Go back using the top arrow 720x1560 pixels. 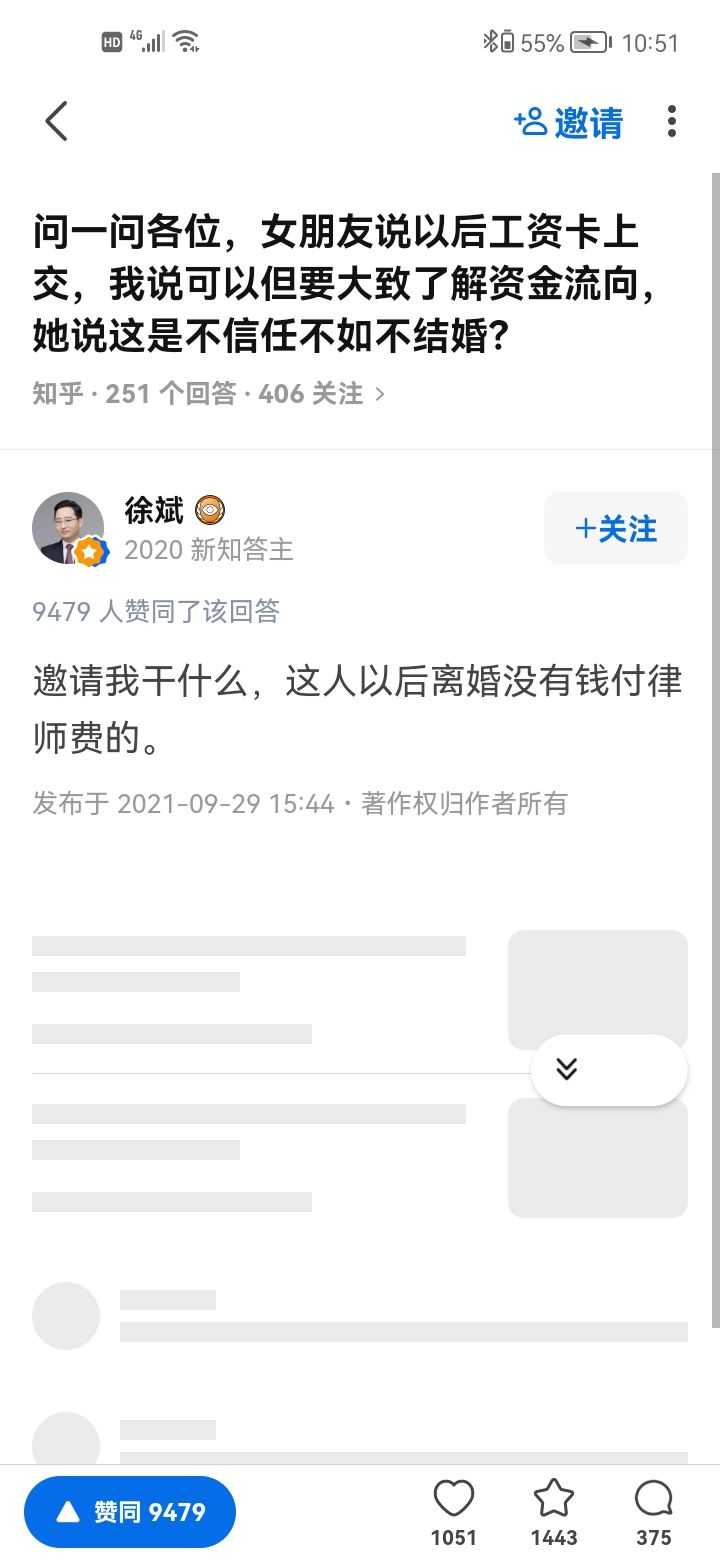tap(56, 122)
